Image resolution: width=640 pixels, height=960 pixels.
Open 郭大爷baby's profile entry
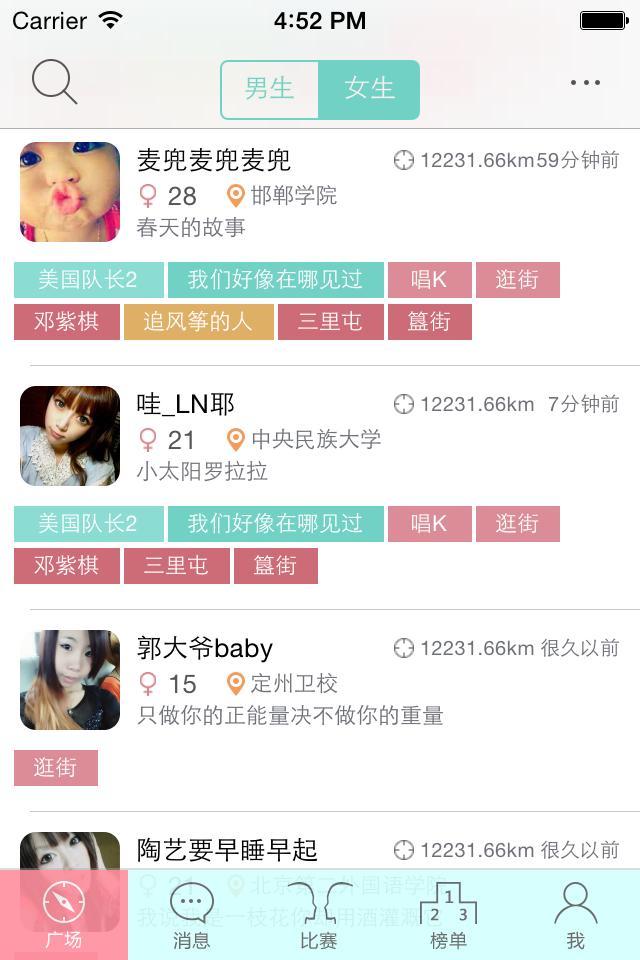pos(205,649)
